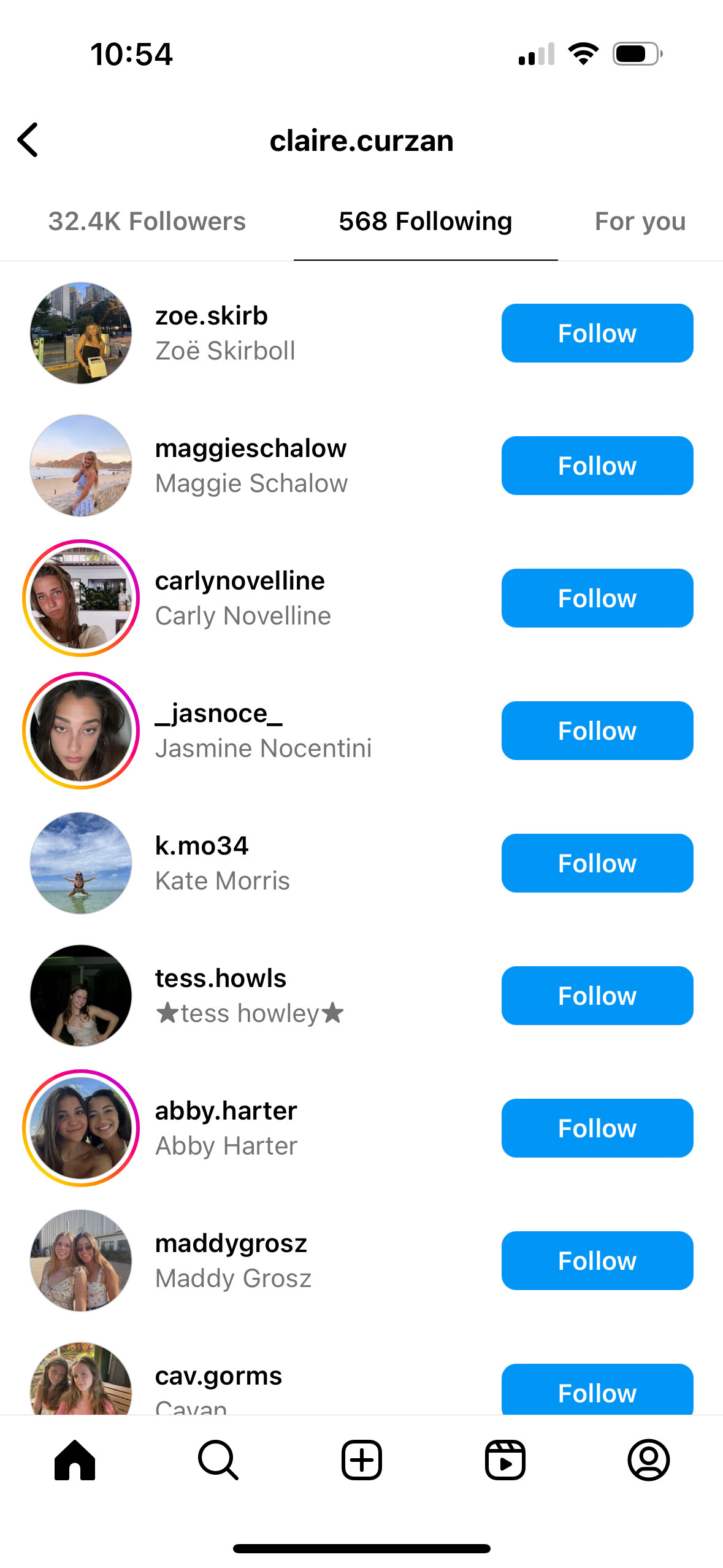The height and width of the screenshot is (1568, 723).
Task: Tap Follow next to carlynovelline
Action: pos(597,598)
